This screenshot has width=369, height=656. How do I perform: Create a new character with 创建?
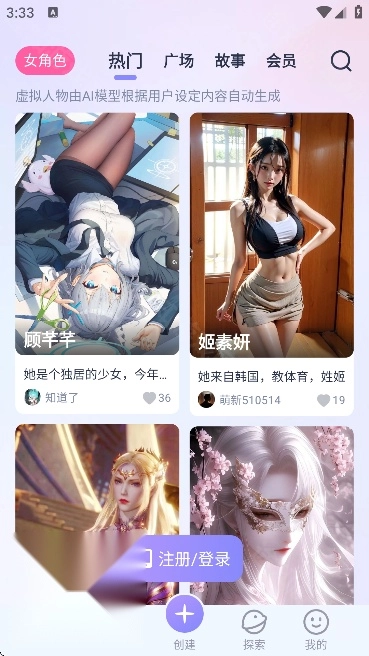point(184,623)
